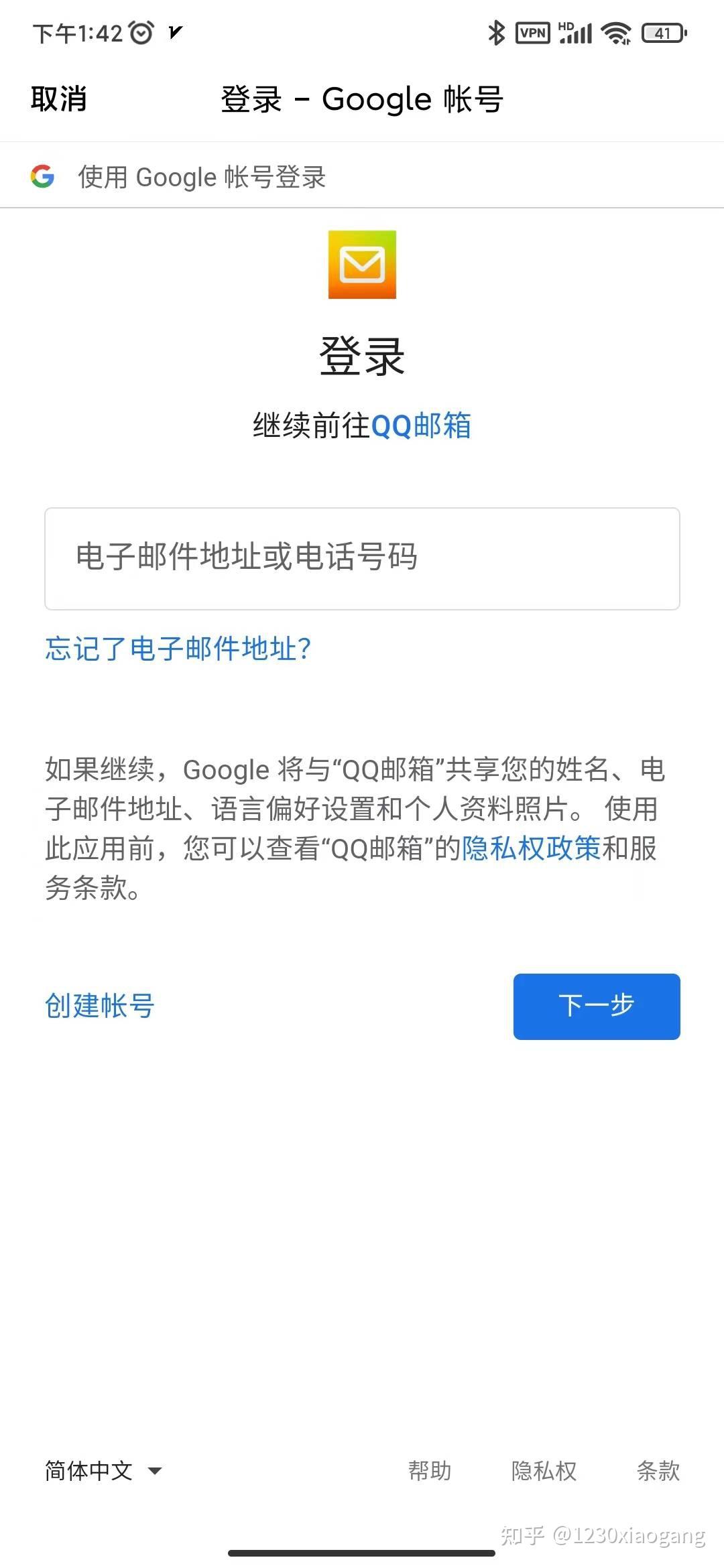Tap 取消 to cancel sign-in
The image size is (724, 1568).
click(59, 99)
